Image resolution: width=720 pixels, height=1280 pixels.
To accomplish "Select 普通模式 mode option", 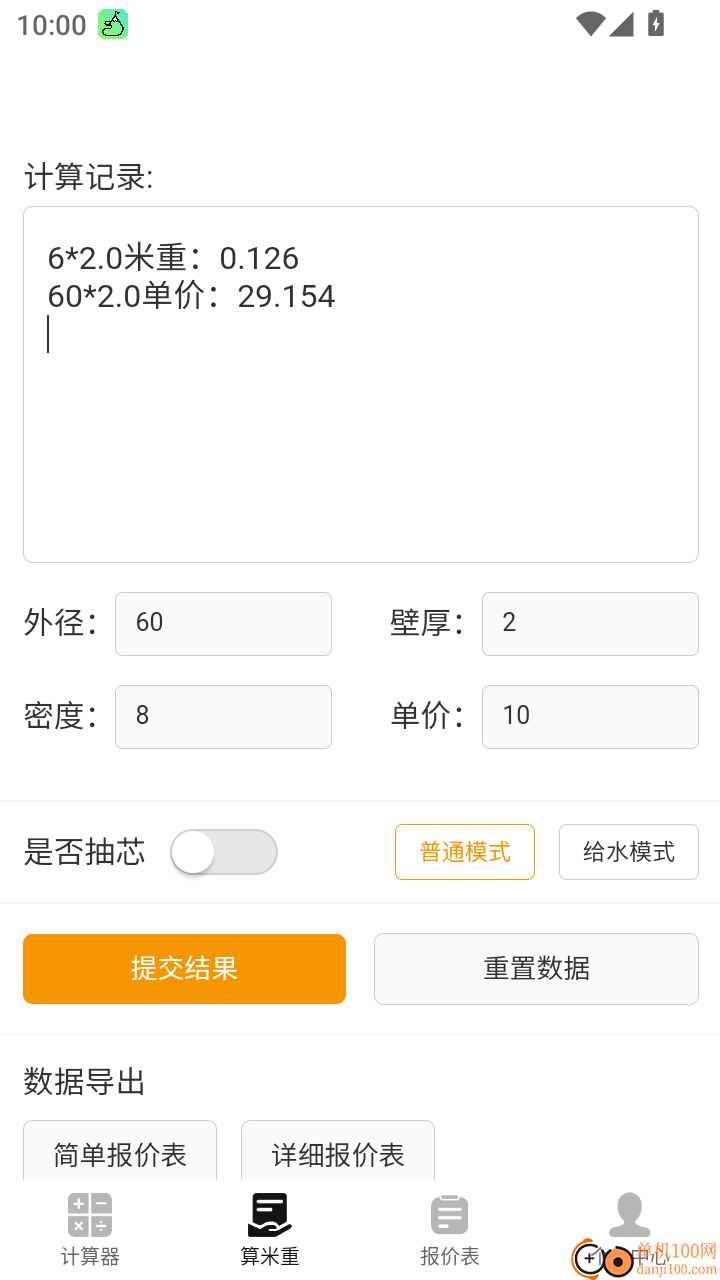I will pyautogui.click(x=464, y=851).
